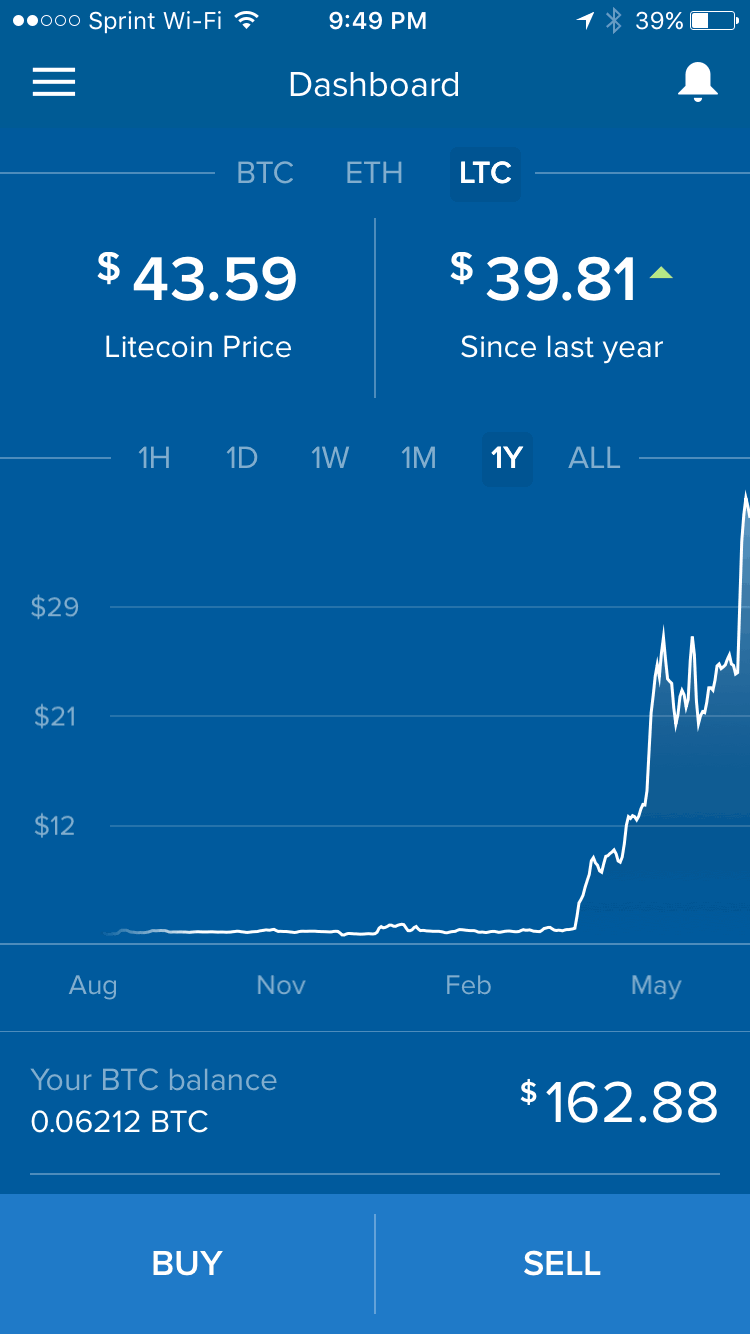
Task: Show ALL time price chart
Action: coord(594,458)
